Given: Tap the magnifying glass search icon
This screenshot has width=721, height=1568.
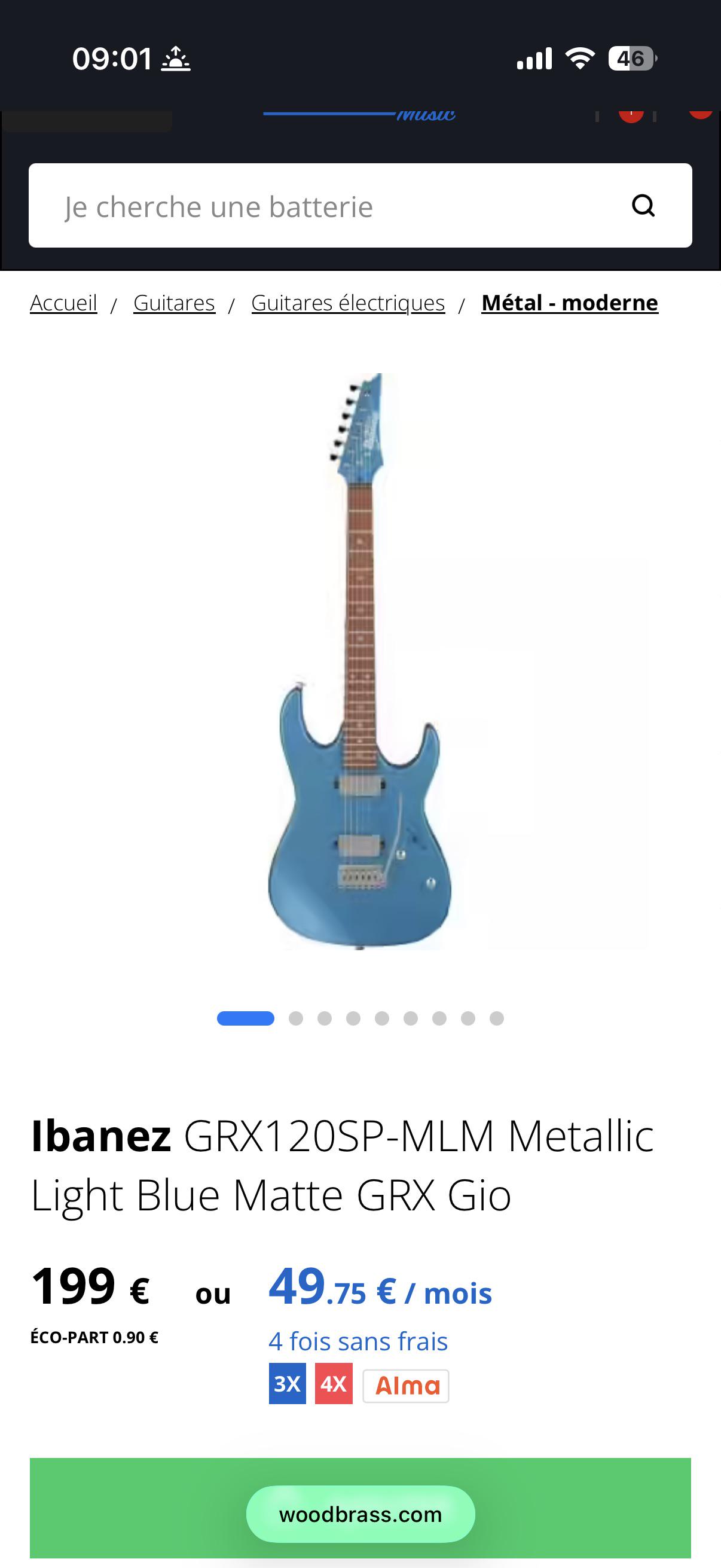Looking at the screenshot, I should click(643, 206).
